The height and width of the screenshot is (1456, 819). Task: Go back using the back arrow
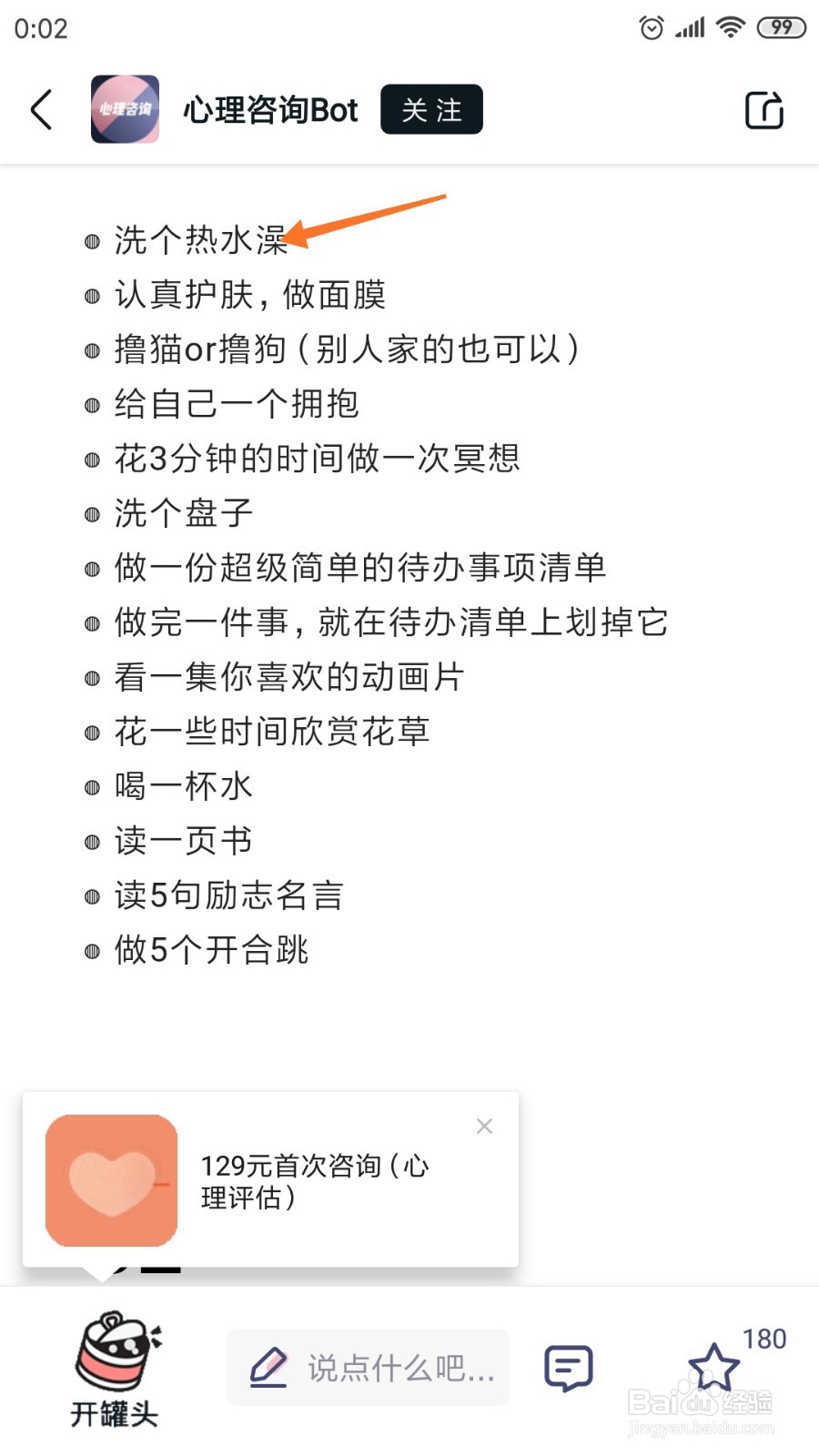point(40,109)
